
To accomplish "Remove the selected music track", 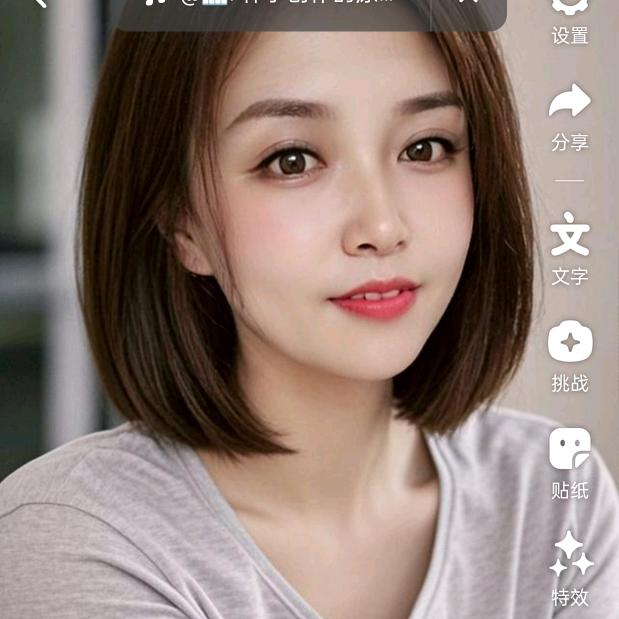I will [468, 4].
